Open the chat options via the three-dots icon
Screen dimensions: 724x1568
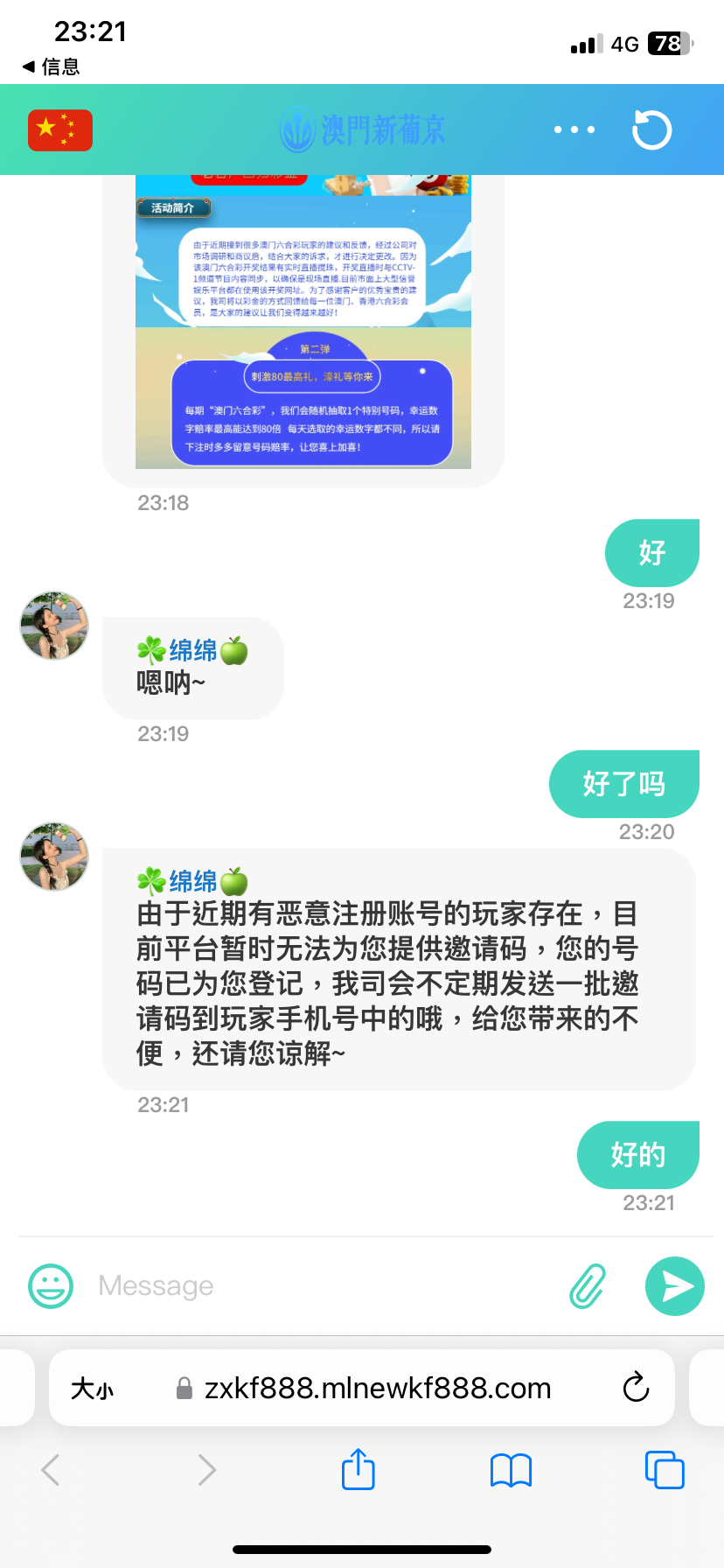(574, 129)
